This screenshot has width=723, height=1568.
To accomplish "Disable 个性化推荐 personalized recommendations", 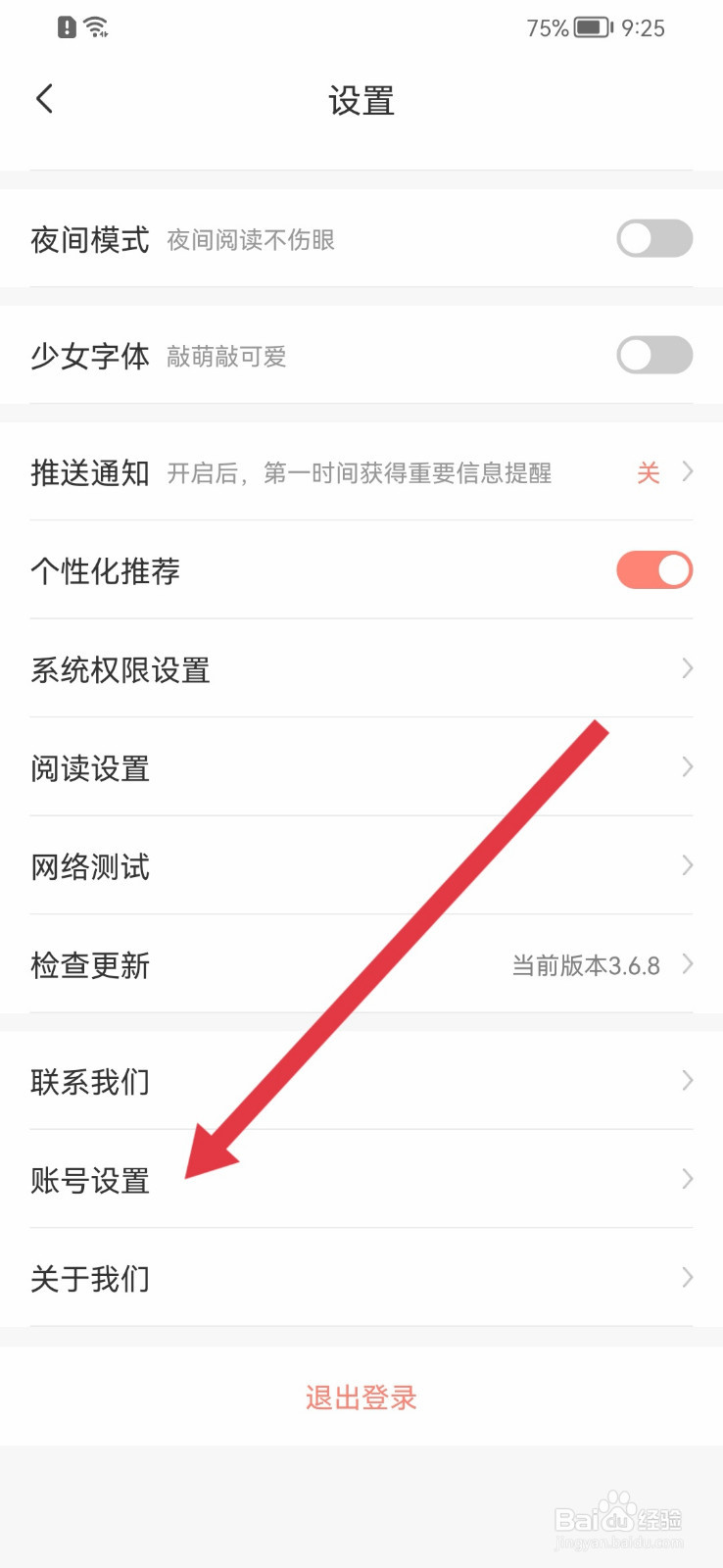I will click(653, 569).
